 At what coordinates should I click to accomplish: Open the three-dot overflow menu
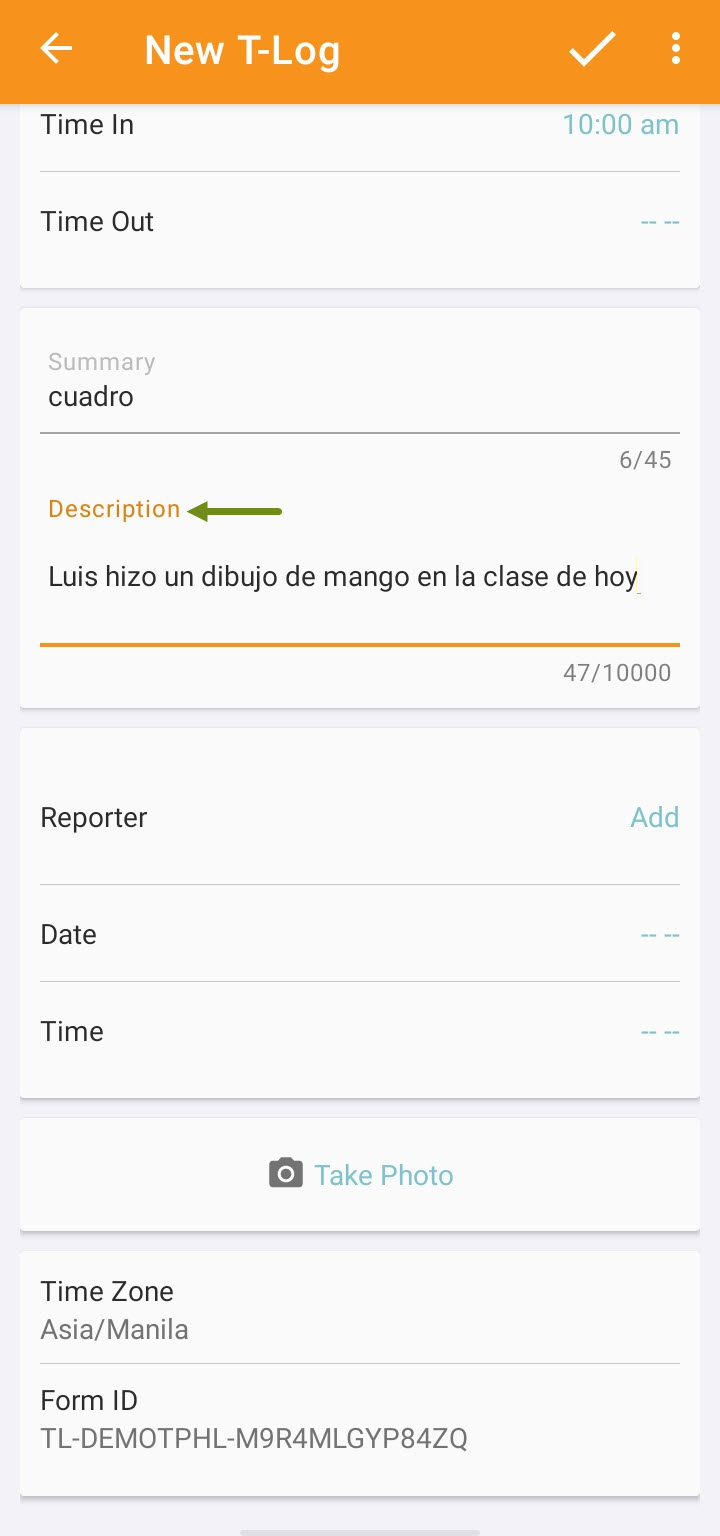[x=676, y=49]
